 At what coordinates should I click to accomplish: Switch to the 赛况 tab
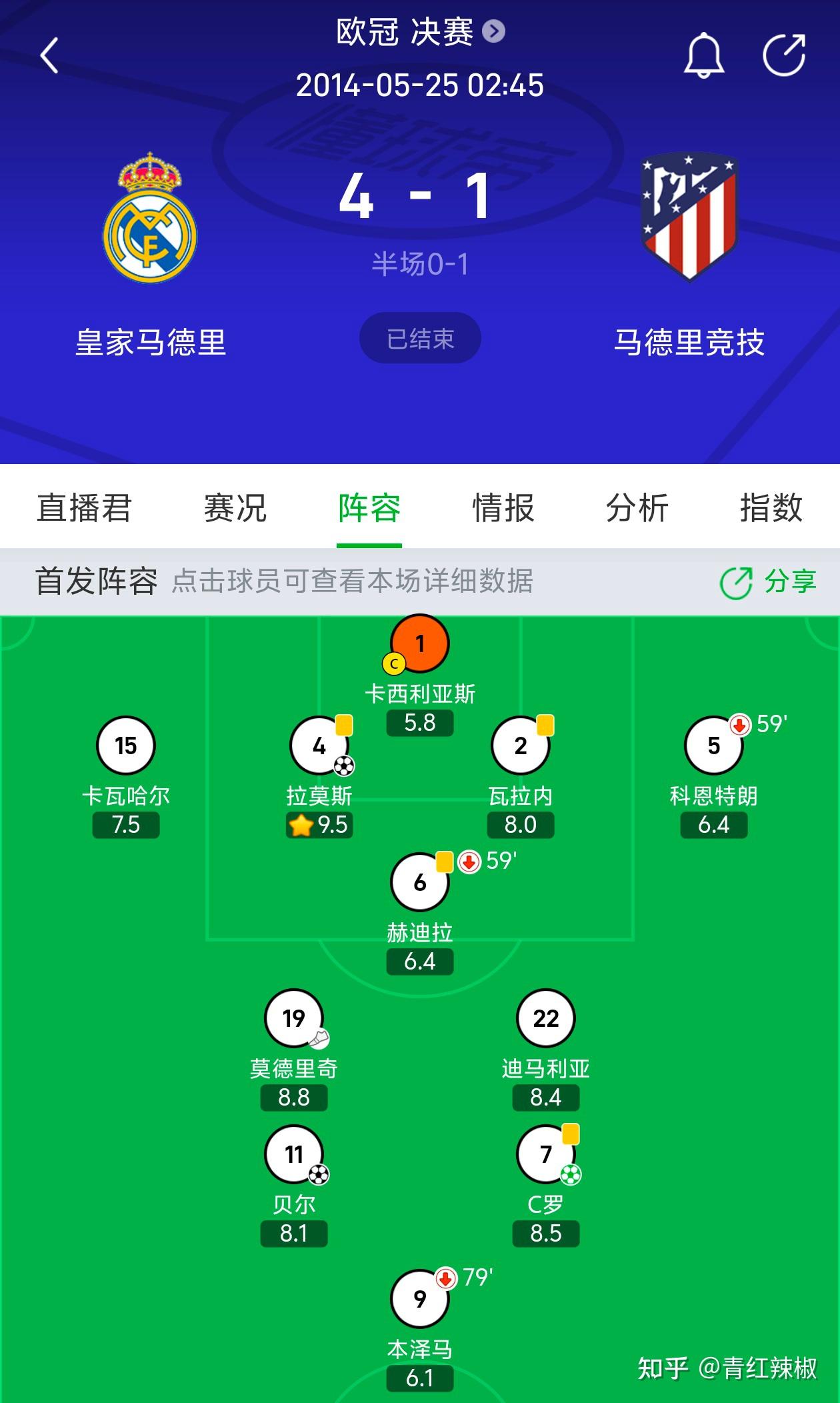coord(235,508)
